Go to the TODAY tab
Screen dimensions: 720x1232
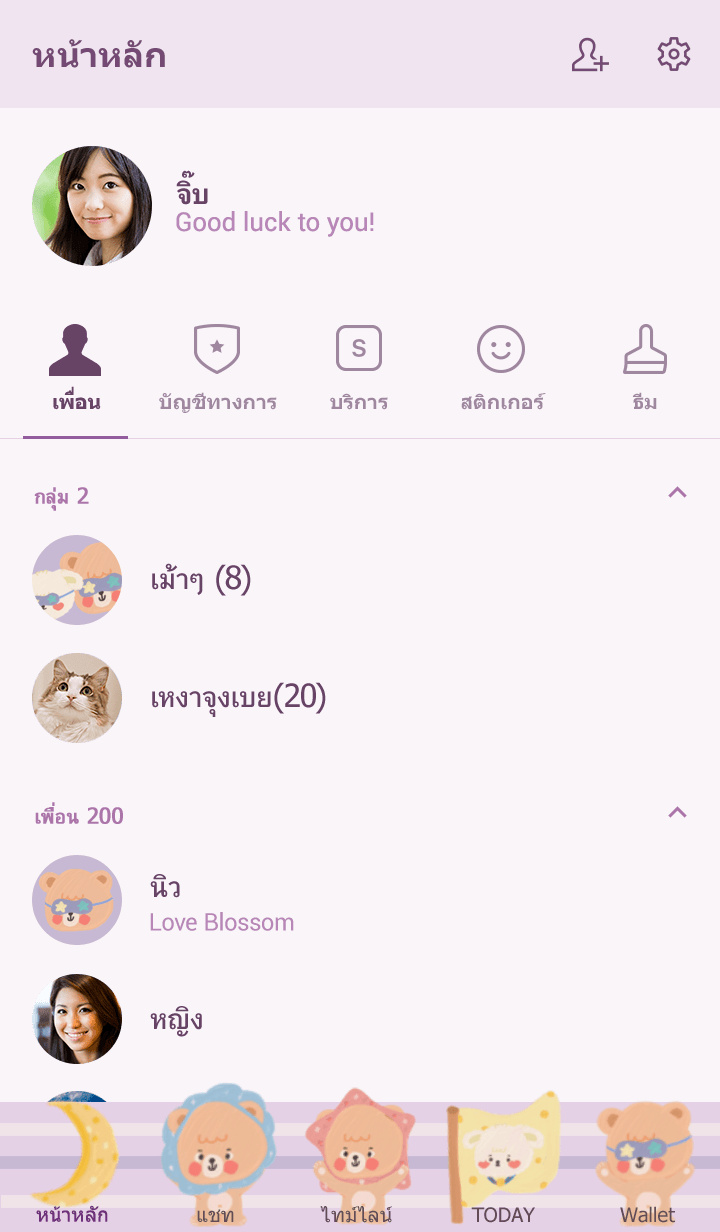[503, 1170]
